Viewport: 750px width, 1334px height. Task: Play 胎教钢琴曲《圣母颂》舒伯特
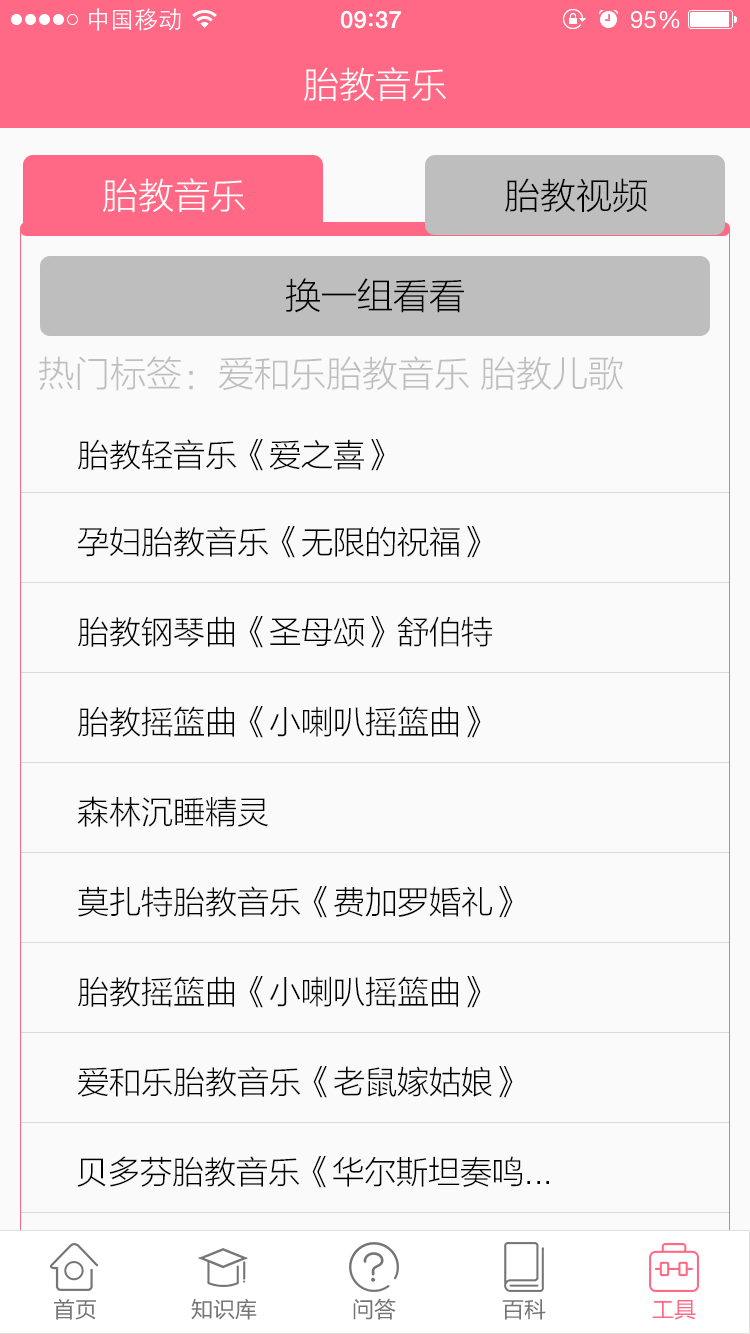click(375, 633)
